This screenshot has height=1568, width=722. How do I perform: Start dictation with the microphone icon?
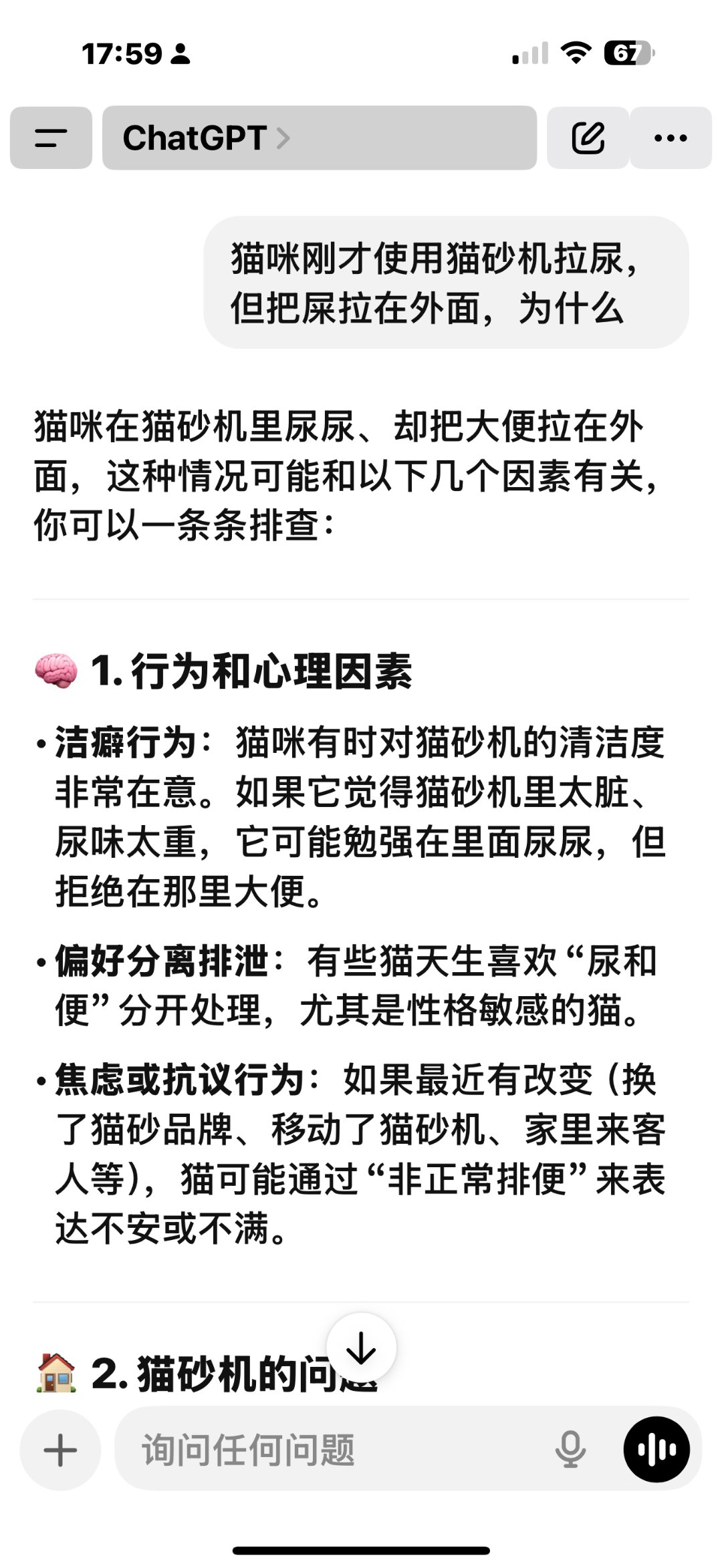(570, 1450)
